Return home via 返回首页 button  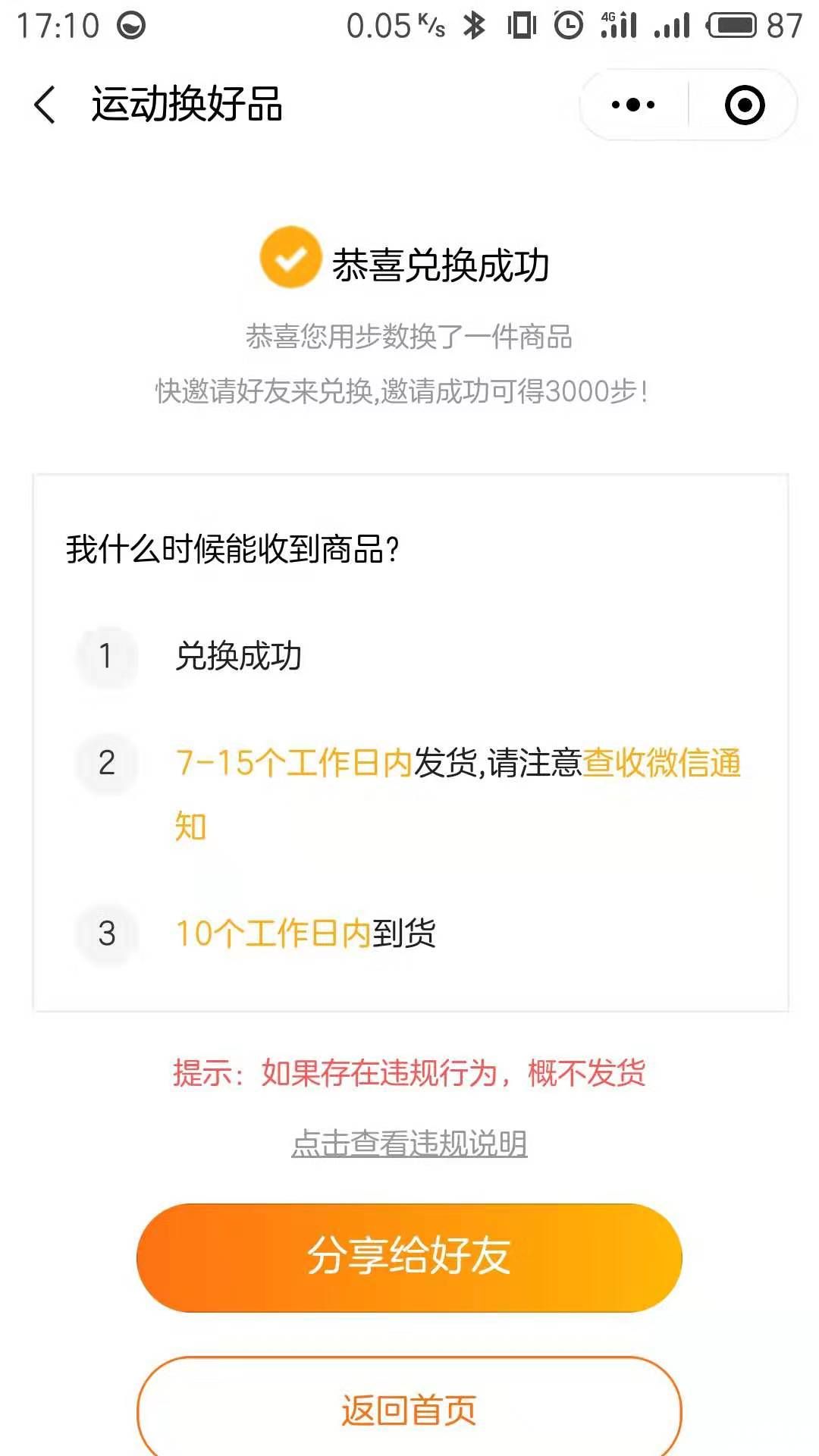409,1410
